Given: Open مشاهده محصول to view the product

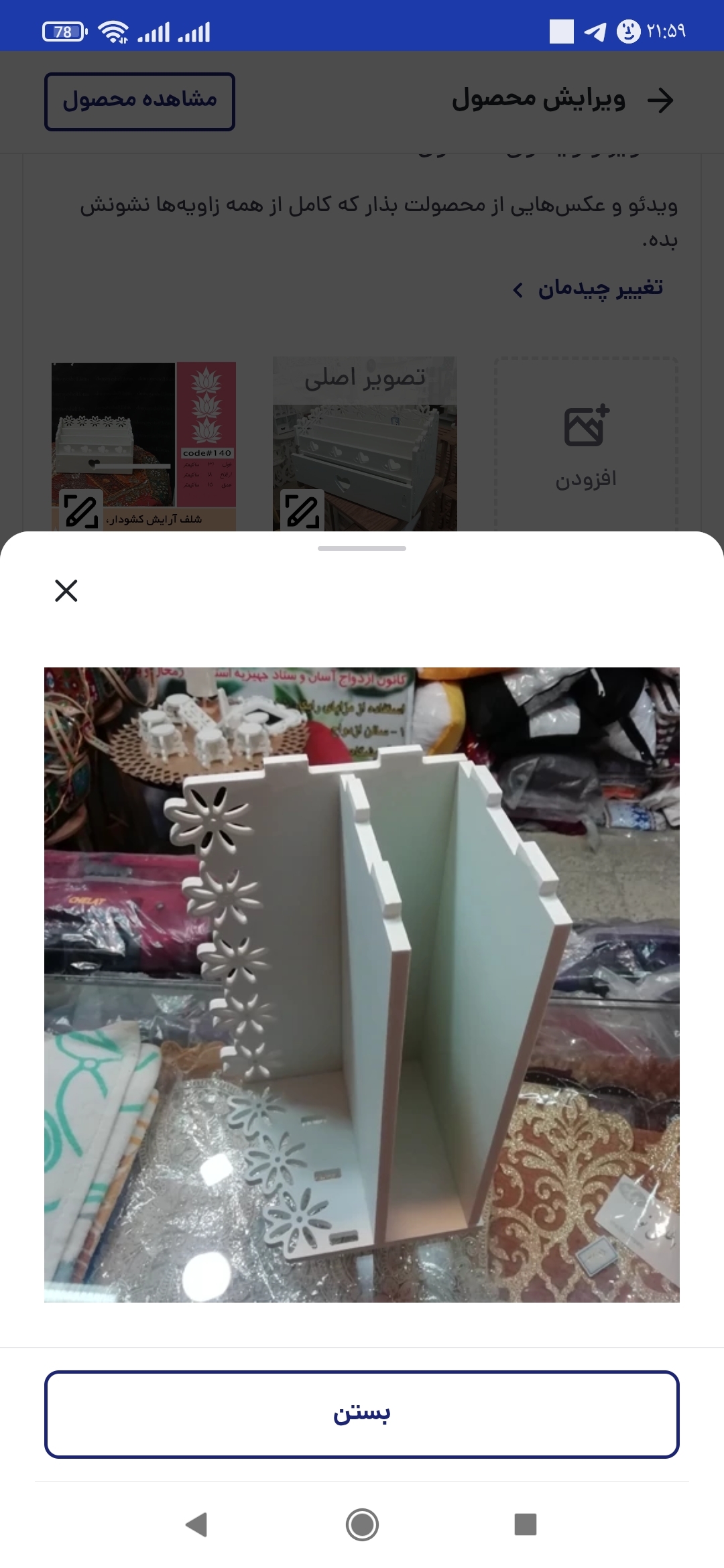Looking at the screenshot, I should point(139,101).
